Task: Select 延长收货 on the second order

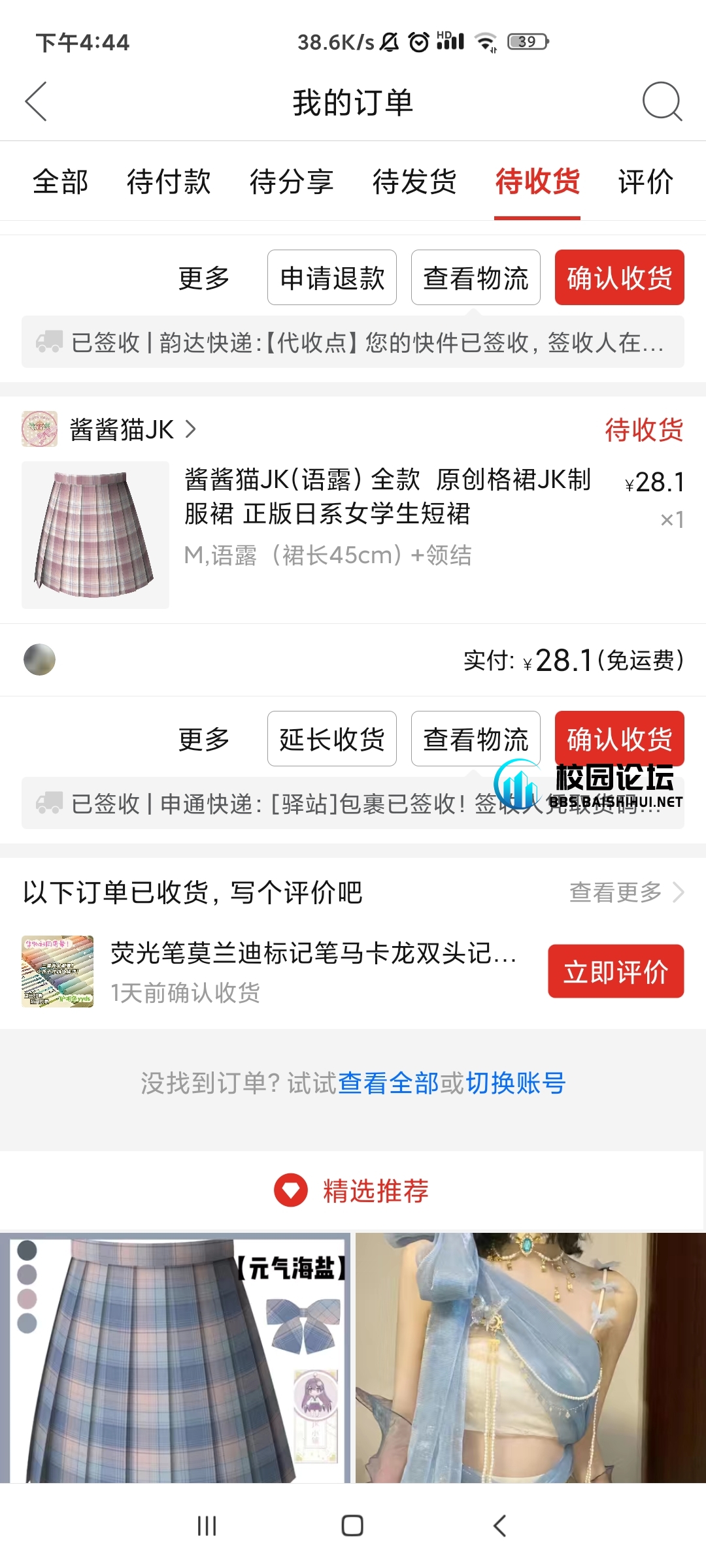Action: (331, 738)
